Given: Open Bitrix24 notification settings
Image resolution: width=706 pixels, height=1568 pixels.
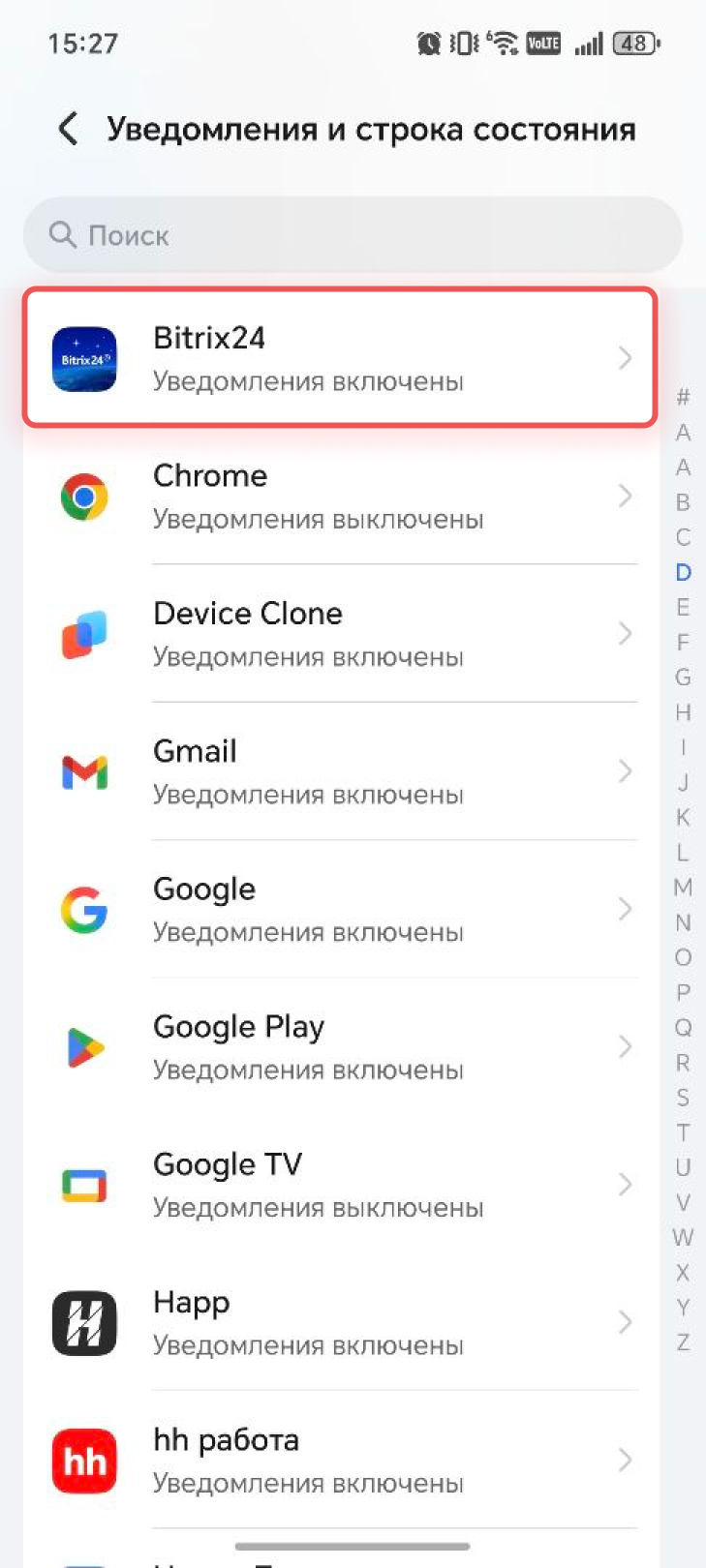Looking at the screenshot, I should click(341, 358).
